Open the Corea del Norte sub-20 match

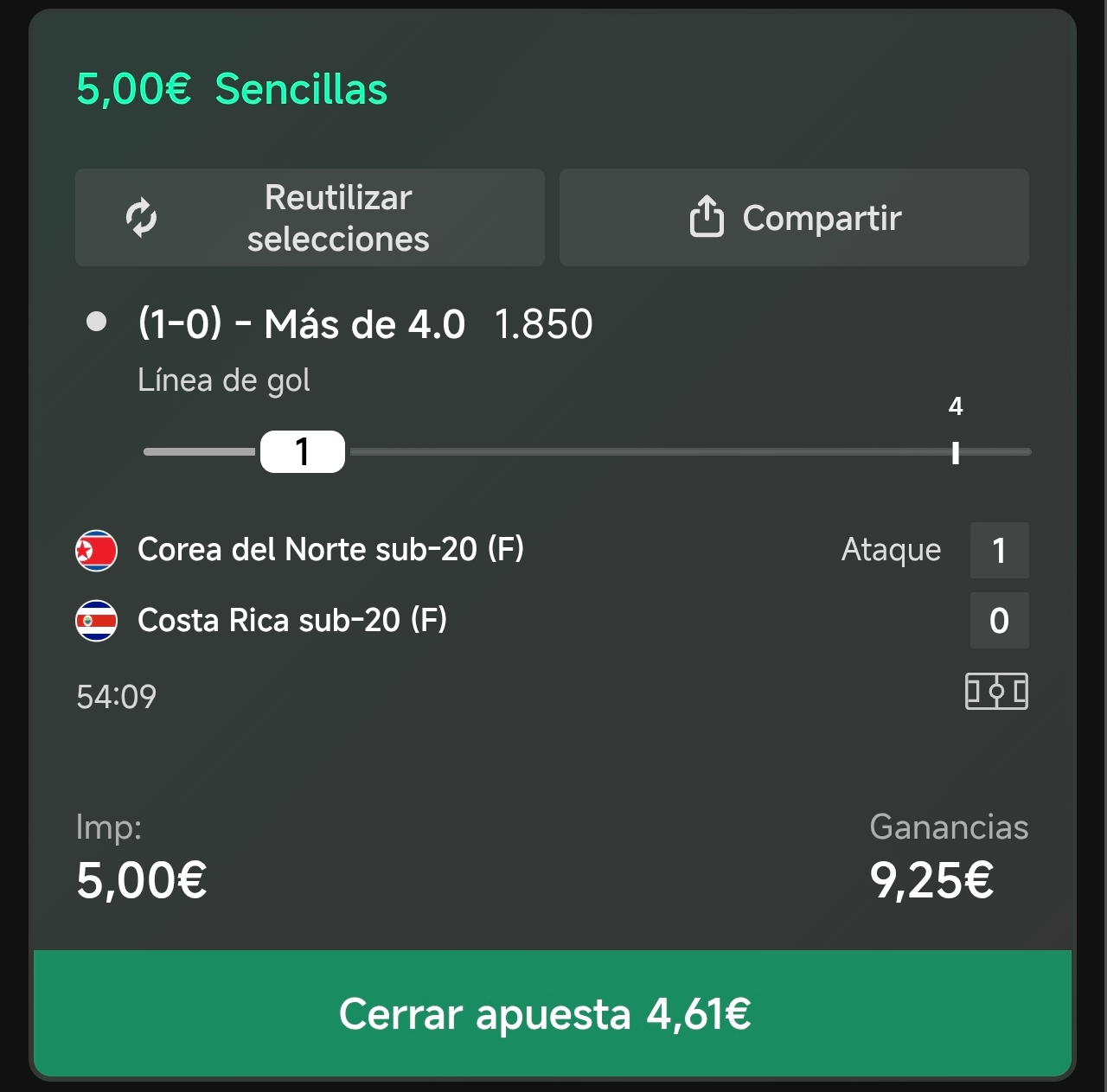pyautogui.click(x=330, y=550)
